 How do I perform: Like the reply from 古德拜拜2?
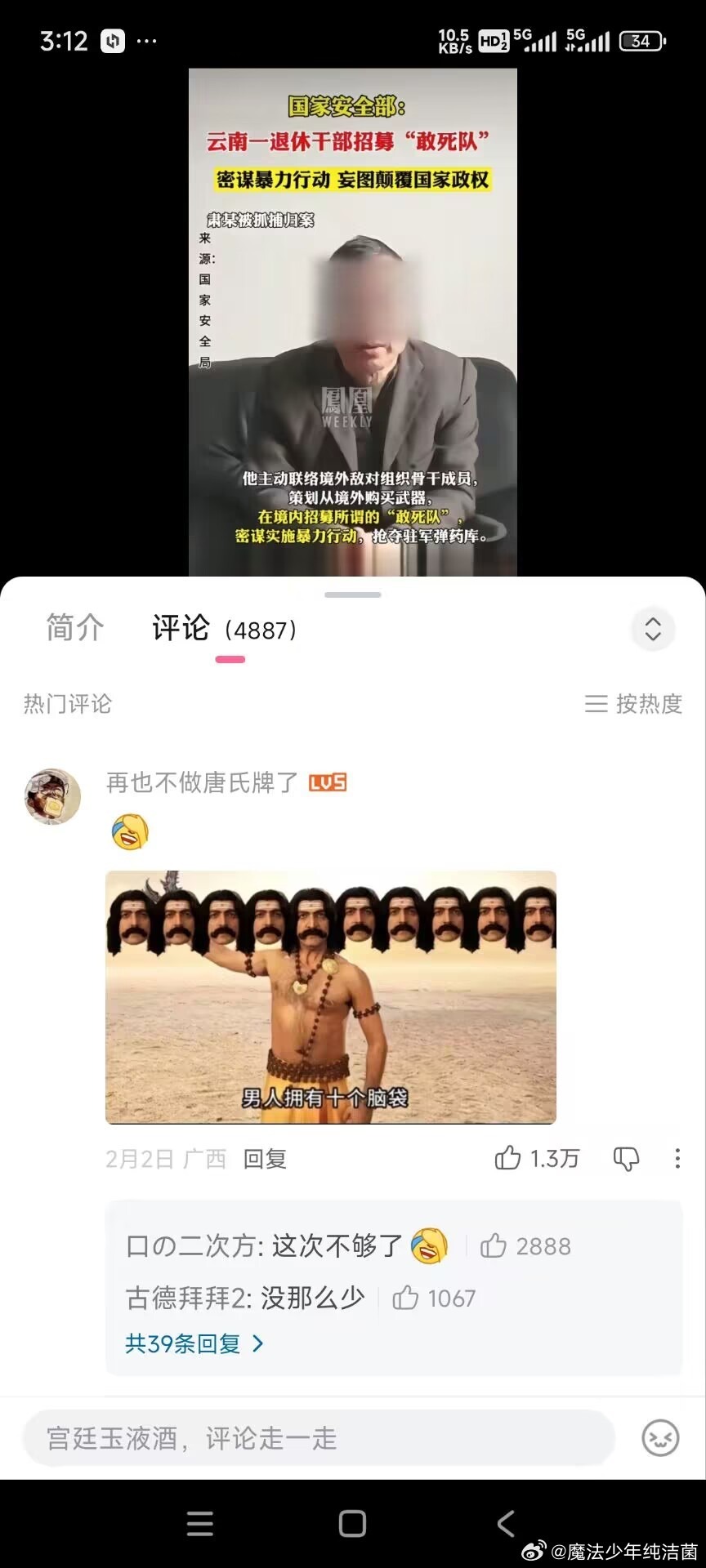405,1298
